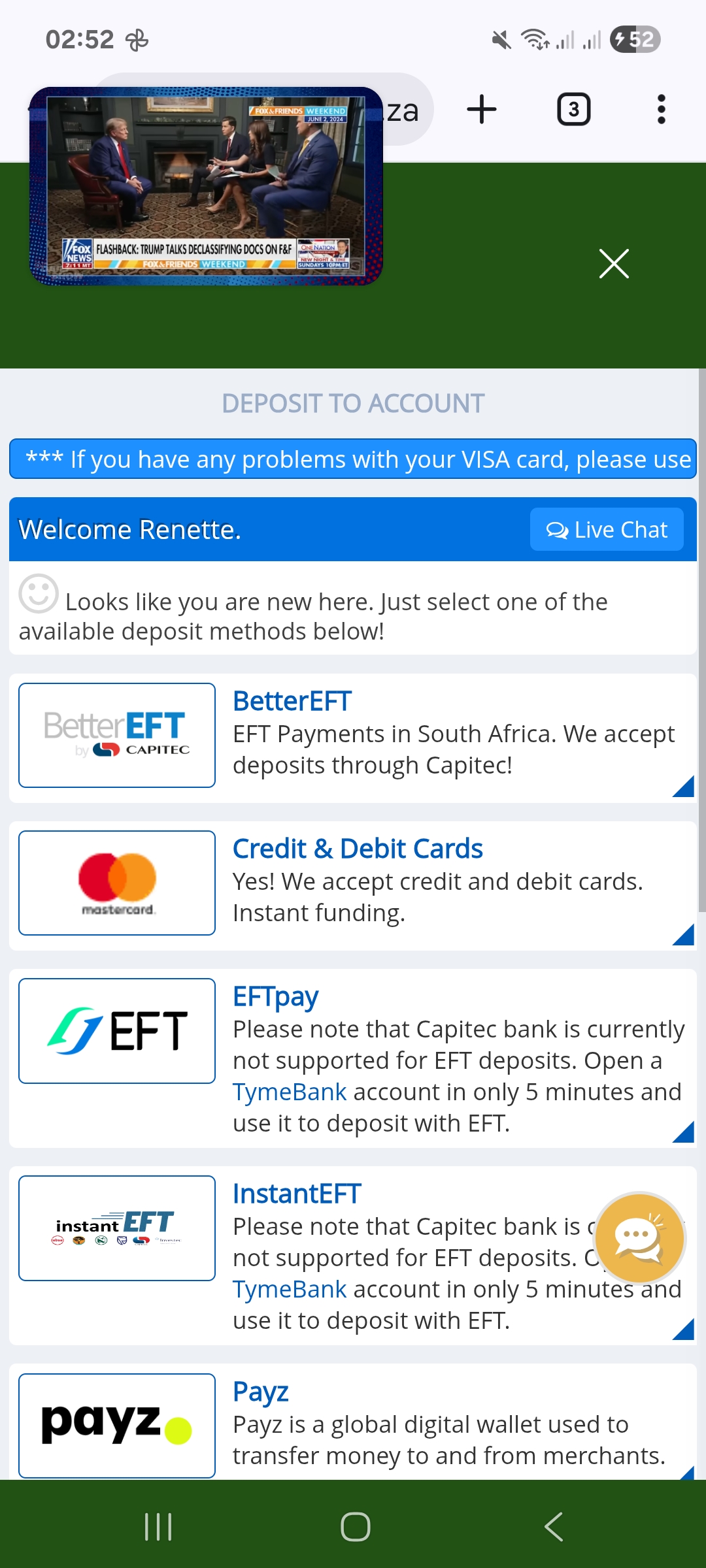
Task: Open the browser overflow menu
Action: coord(661,109)
